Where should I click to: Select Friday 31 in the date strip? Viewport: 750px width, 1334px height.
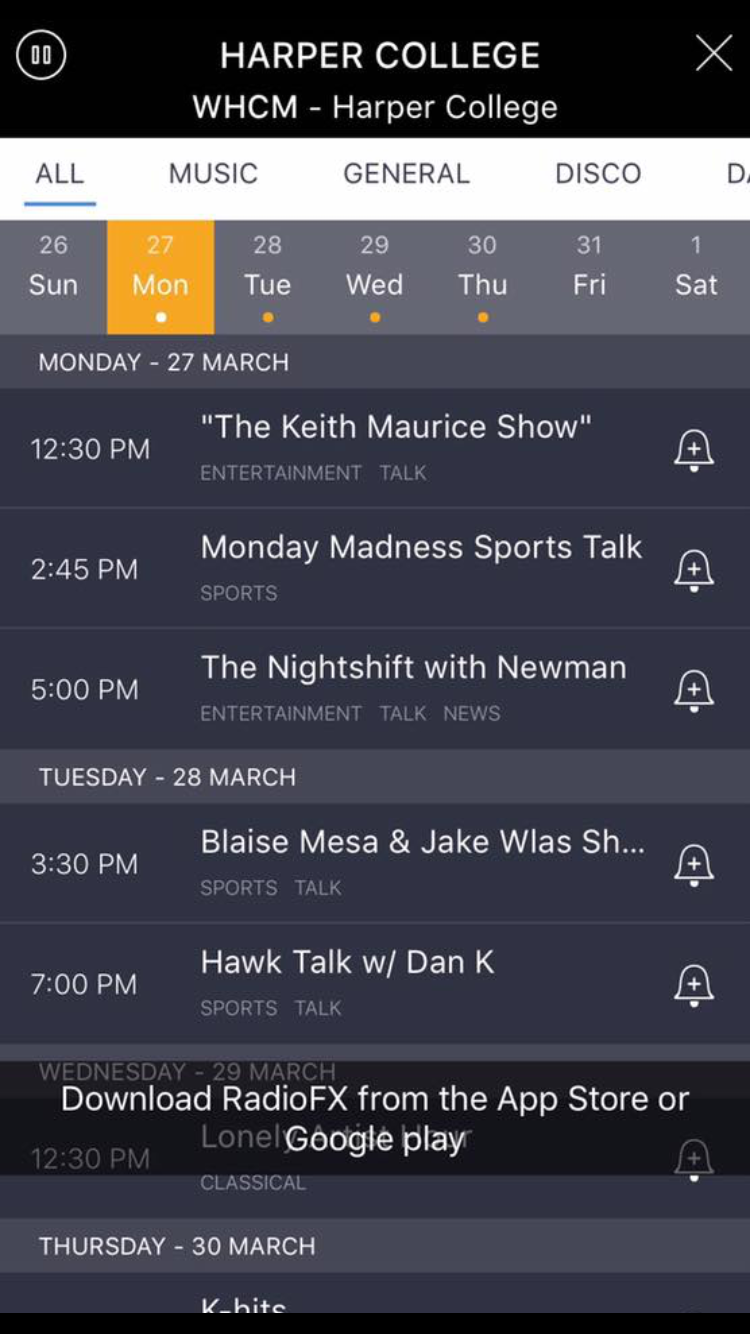pyautogui.click(x=589, y=276)
